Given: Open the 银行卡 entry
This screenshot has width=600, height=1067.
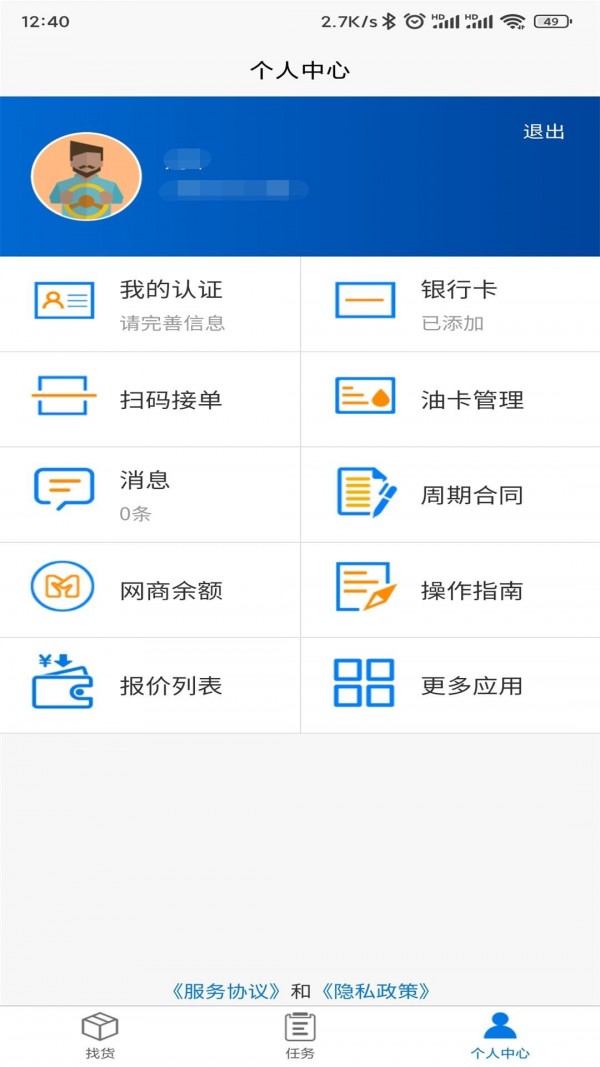Looking at the screenshot, I should pos(450,304).
